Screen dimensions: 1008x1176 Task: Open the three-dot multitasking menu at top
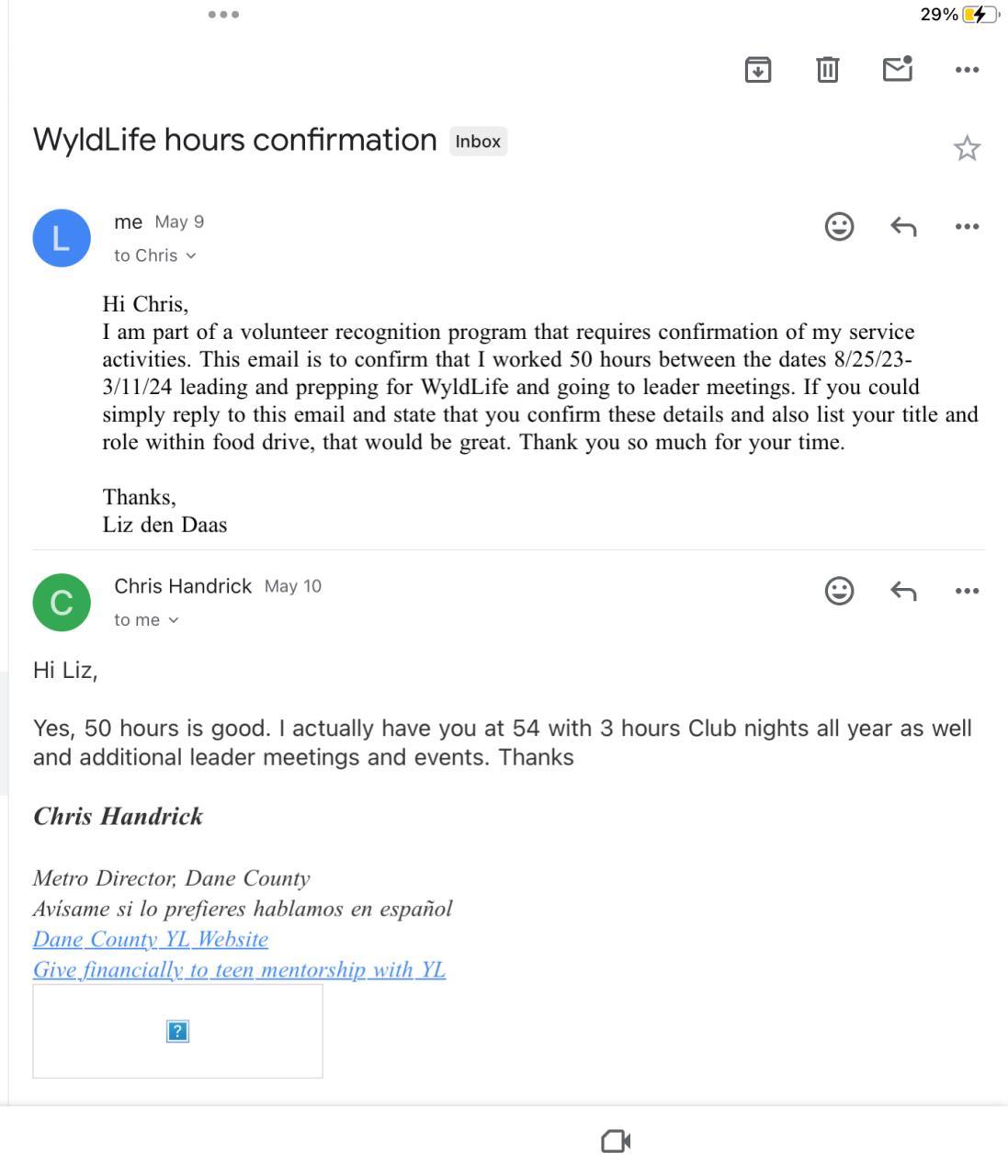pos(223,14)
